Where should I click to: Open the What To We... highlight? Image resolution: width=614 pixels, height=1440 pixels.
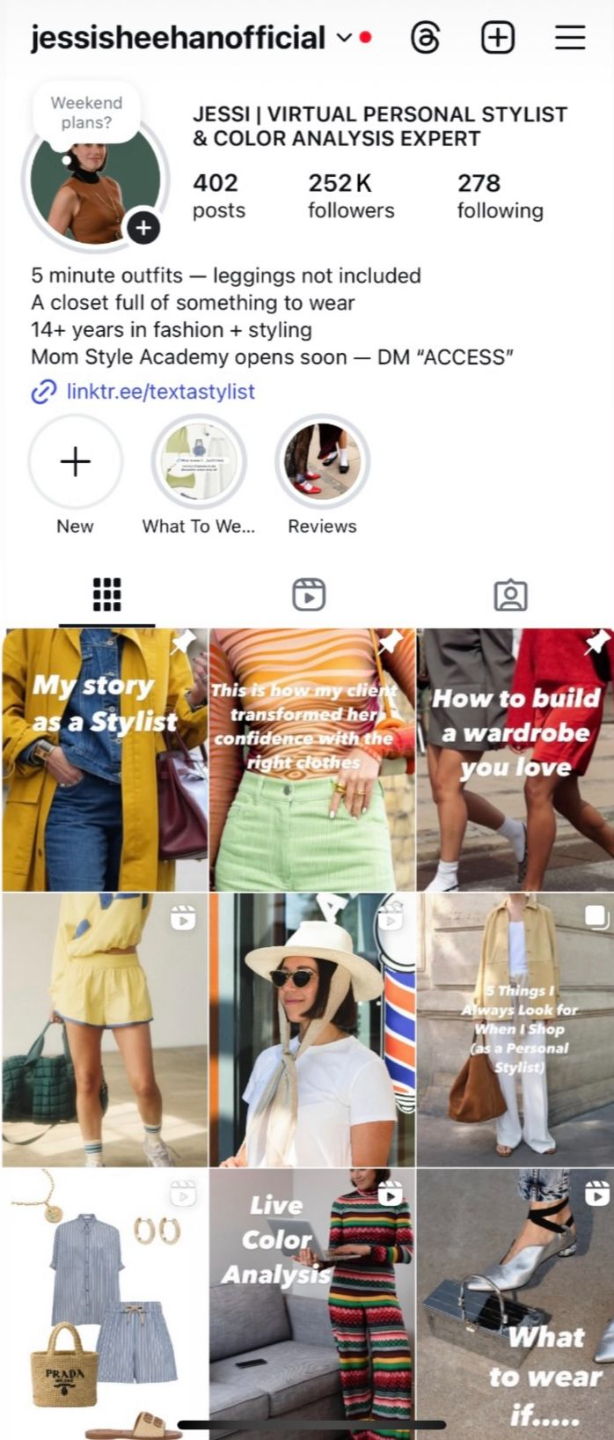click(199, 462)
